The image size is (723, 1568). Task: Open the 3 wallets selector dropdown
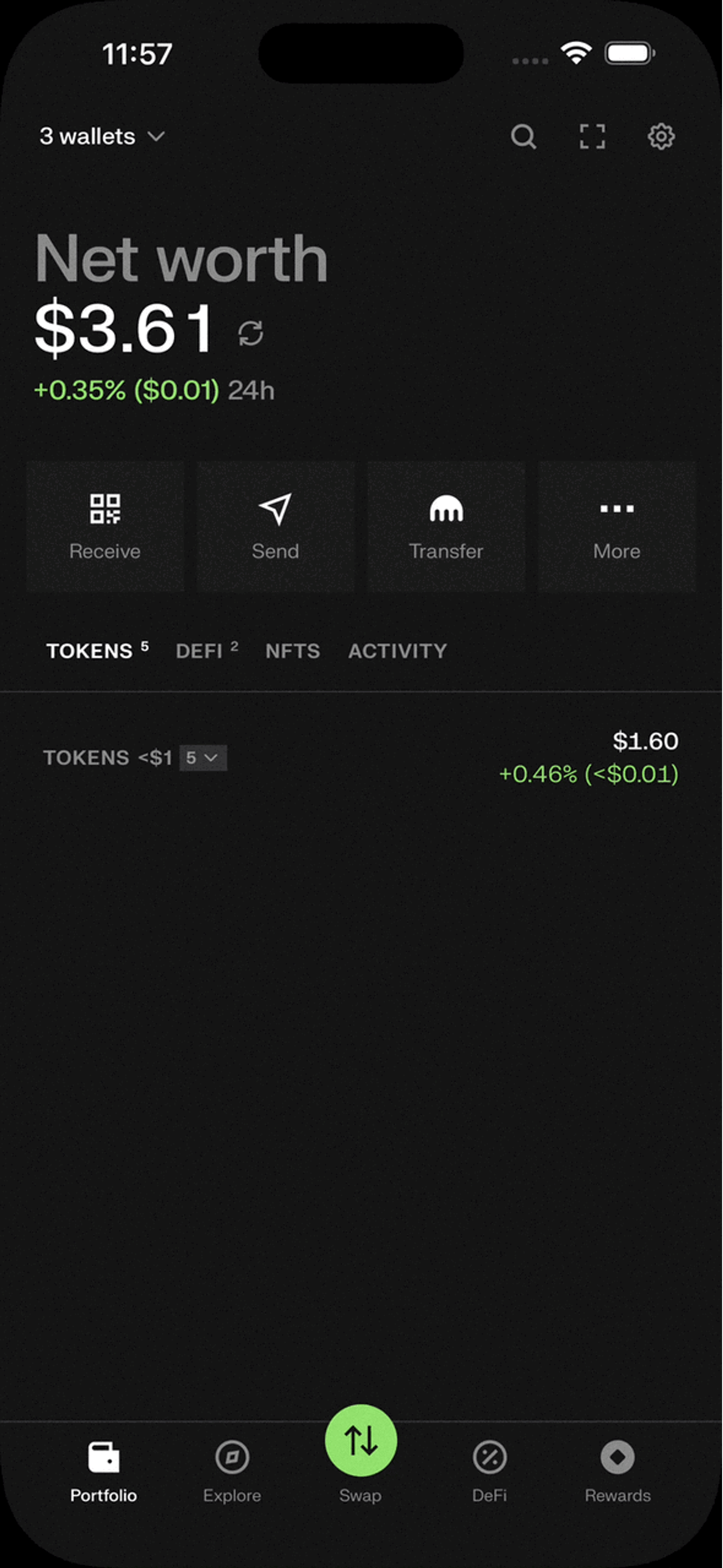(x=102, y=136)
